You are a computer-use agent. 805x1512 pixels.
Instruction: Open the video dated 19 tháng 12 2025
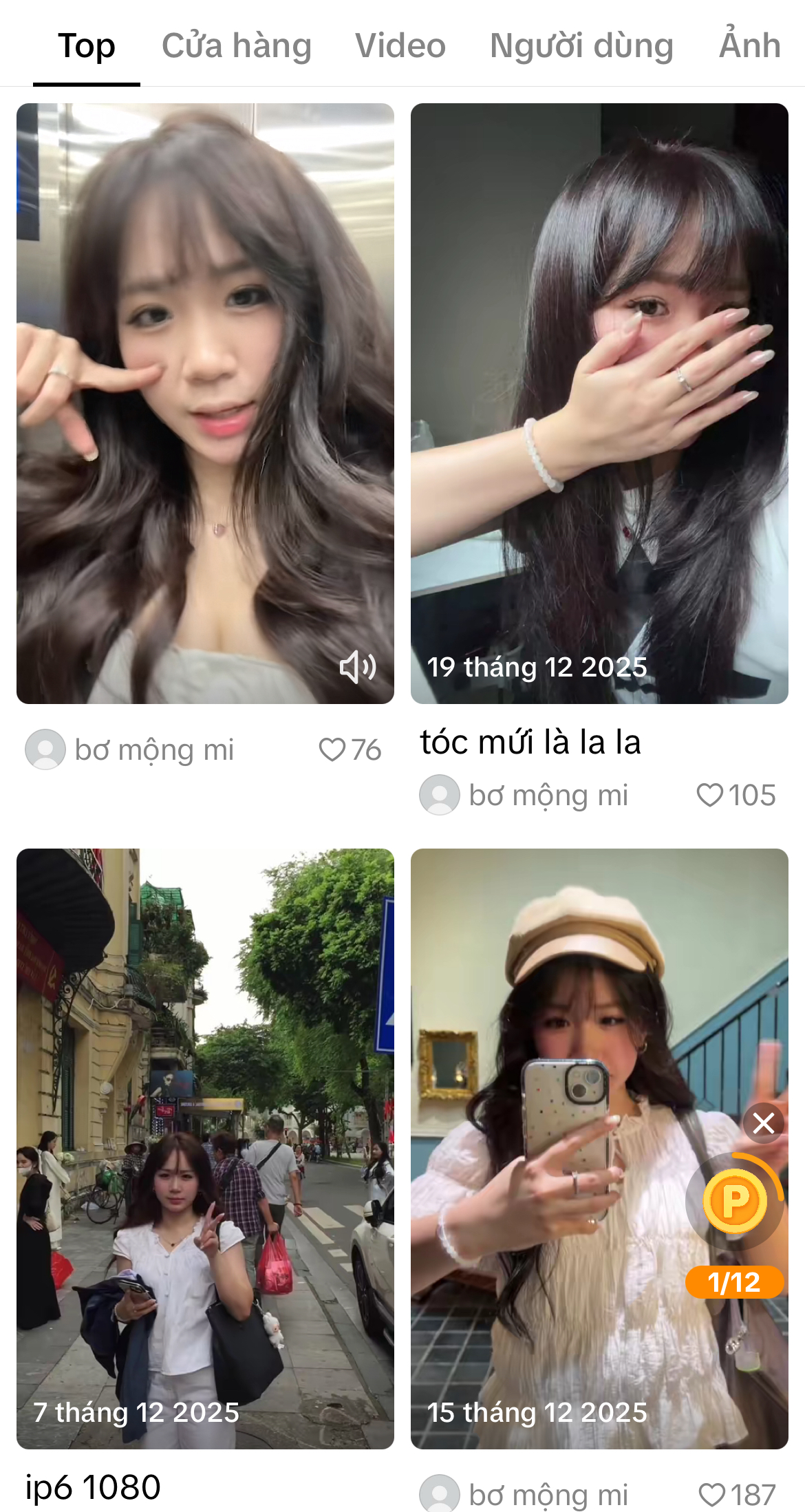tap(599, 403)
